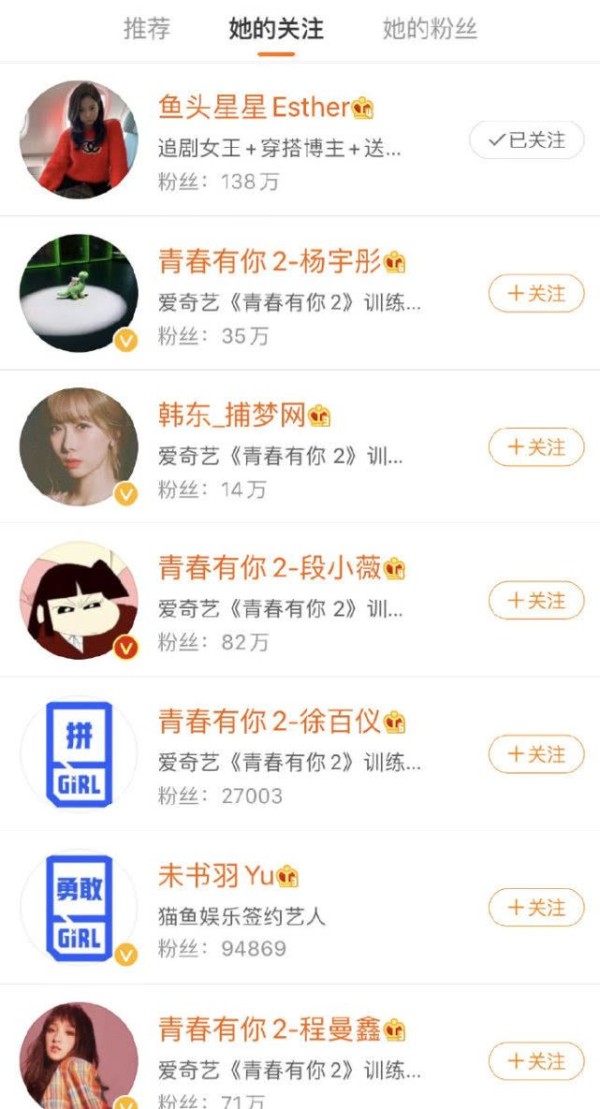Follow 韩东_捕梦网
Screen dimensions: 600x1109
536,447
